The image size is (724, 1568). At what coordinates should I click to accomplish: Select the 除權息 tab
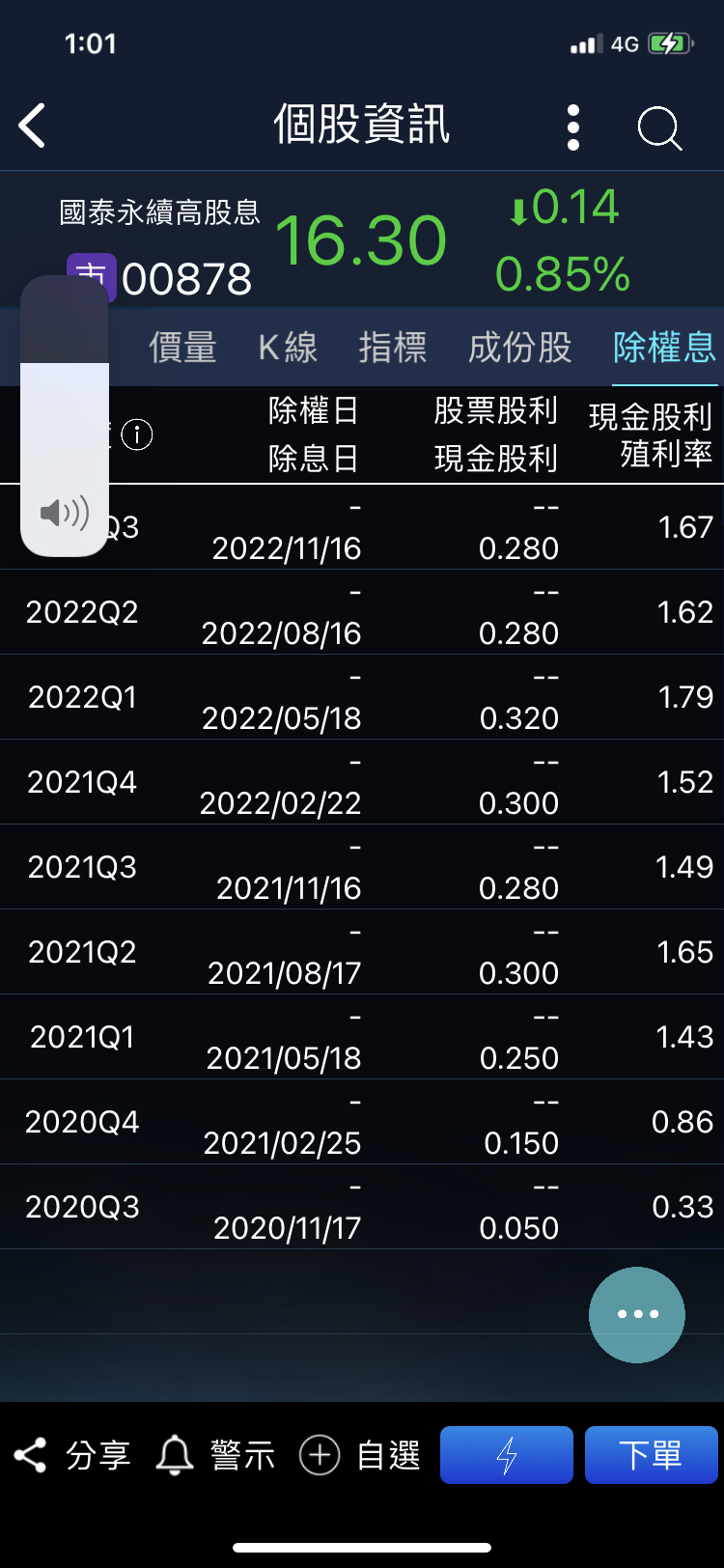pos(665,348)
